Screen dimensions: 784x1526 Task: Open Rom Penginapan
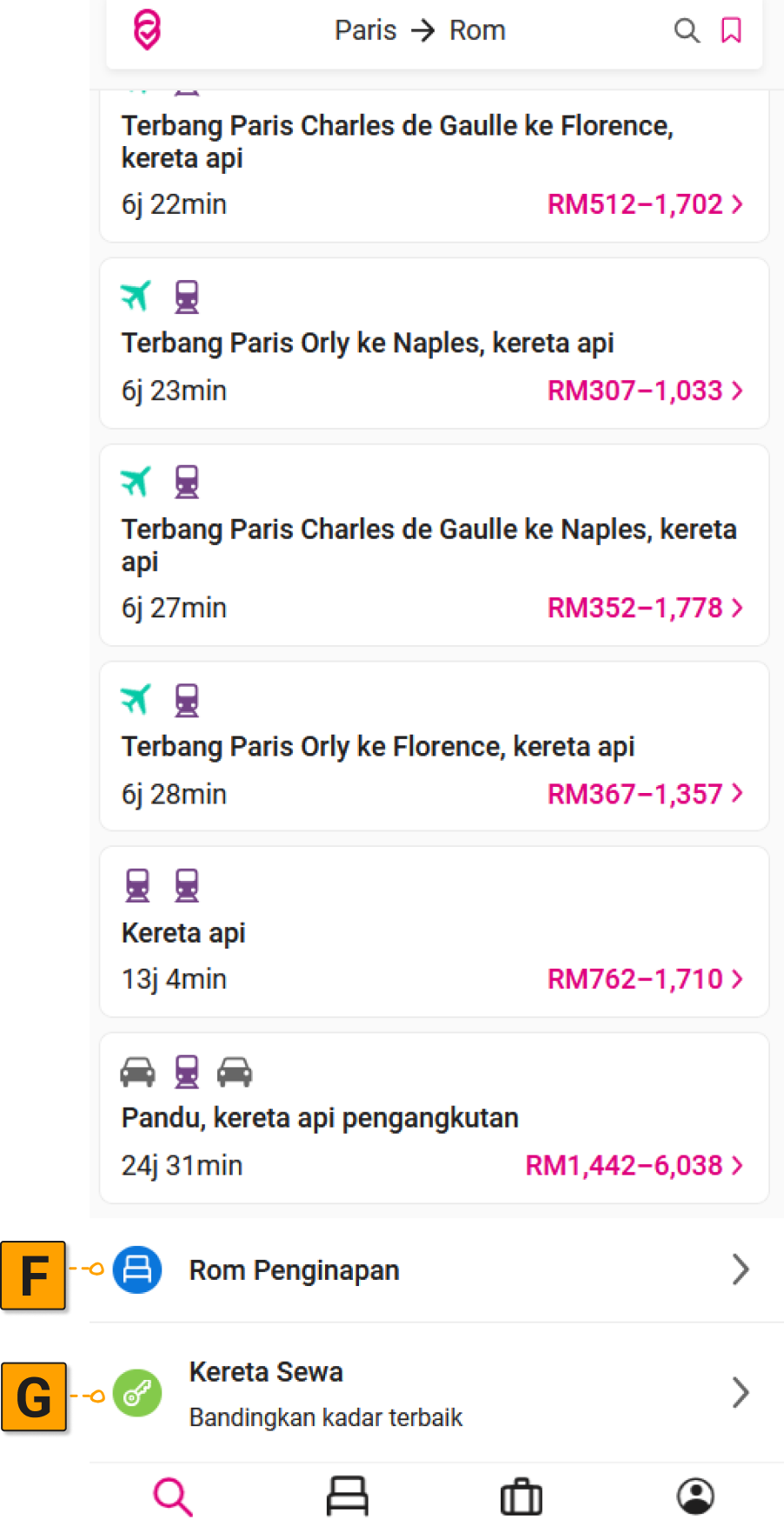[x=434, y=1270]
